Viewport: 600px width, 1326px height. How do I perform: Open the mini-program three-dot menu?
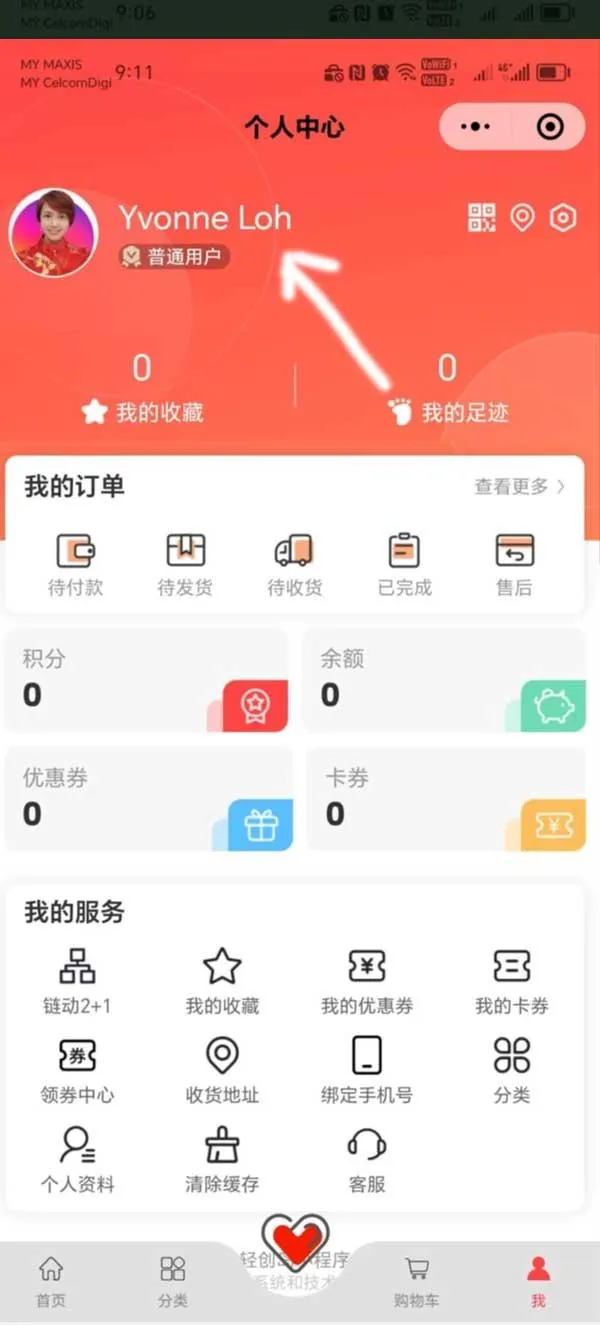(x=475, y=127)
